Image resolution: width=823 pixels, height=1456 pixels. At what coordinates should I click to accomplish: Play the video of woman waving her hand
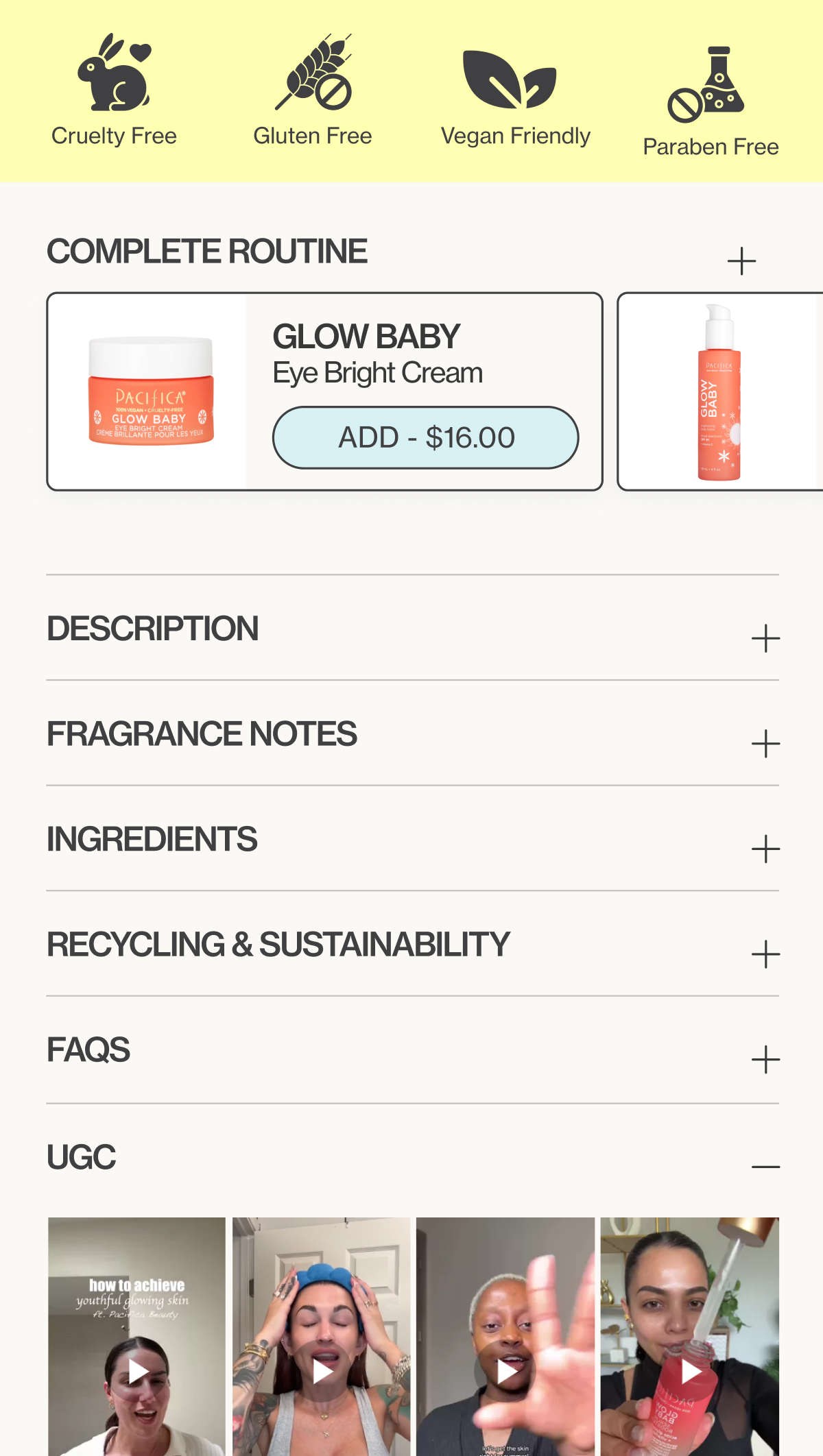click(506, 1372)
